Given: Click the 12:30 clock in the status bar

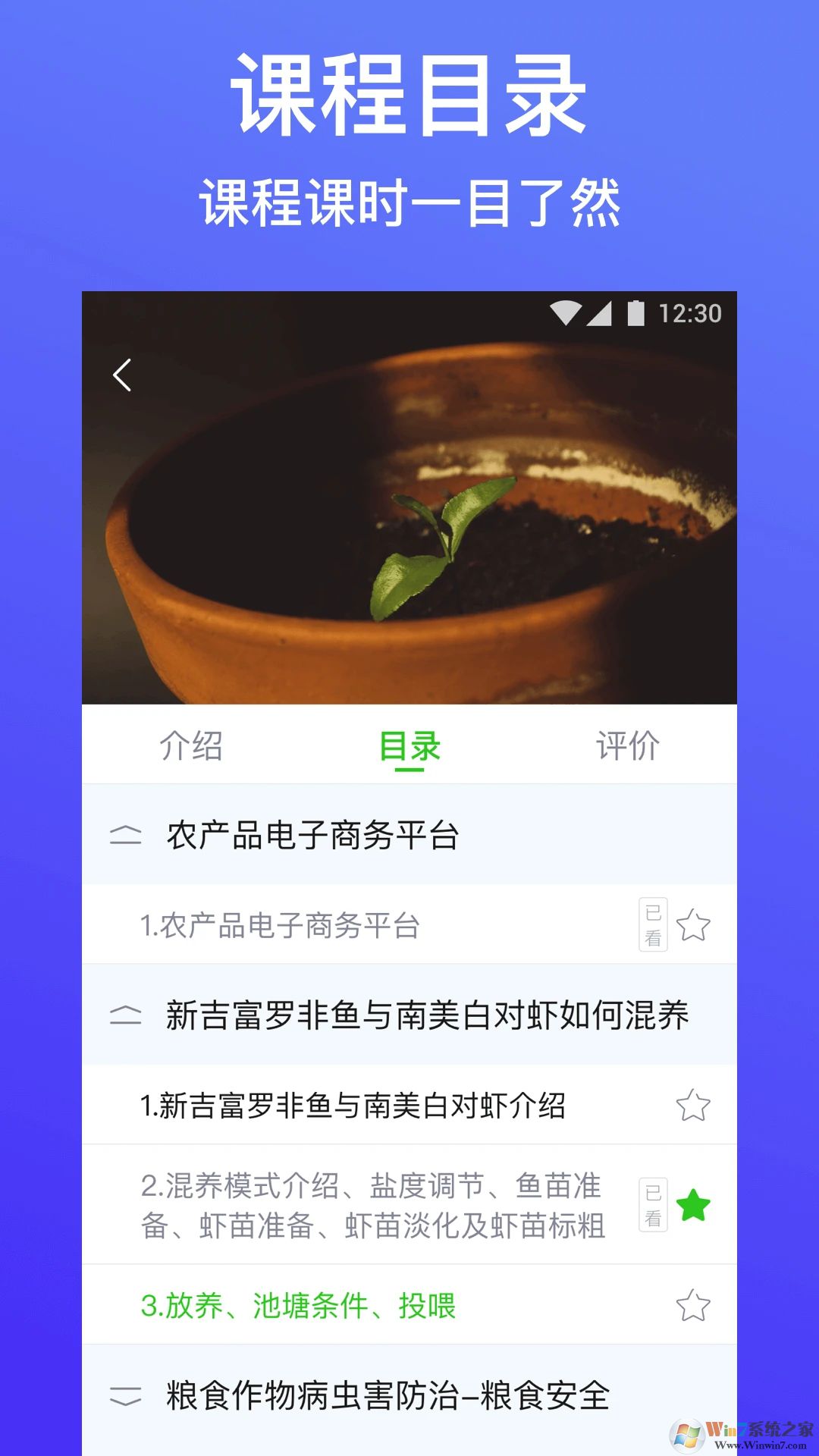Looking at the screenshot, I should (x=692, y=312).
